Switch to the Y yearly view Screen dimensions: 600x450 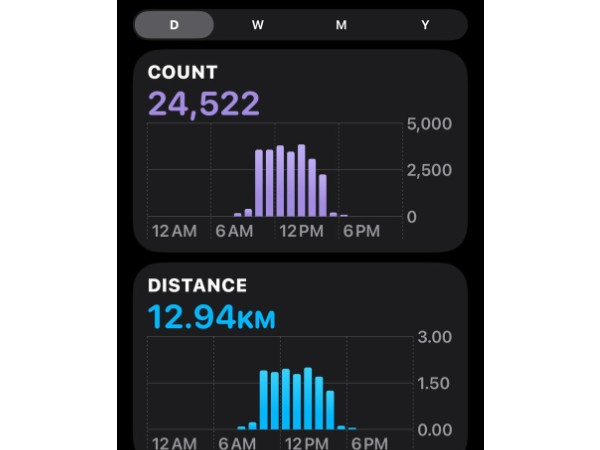[x=425, y=25]
